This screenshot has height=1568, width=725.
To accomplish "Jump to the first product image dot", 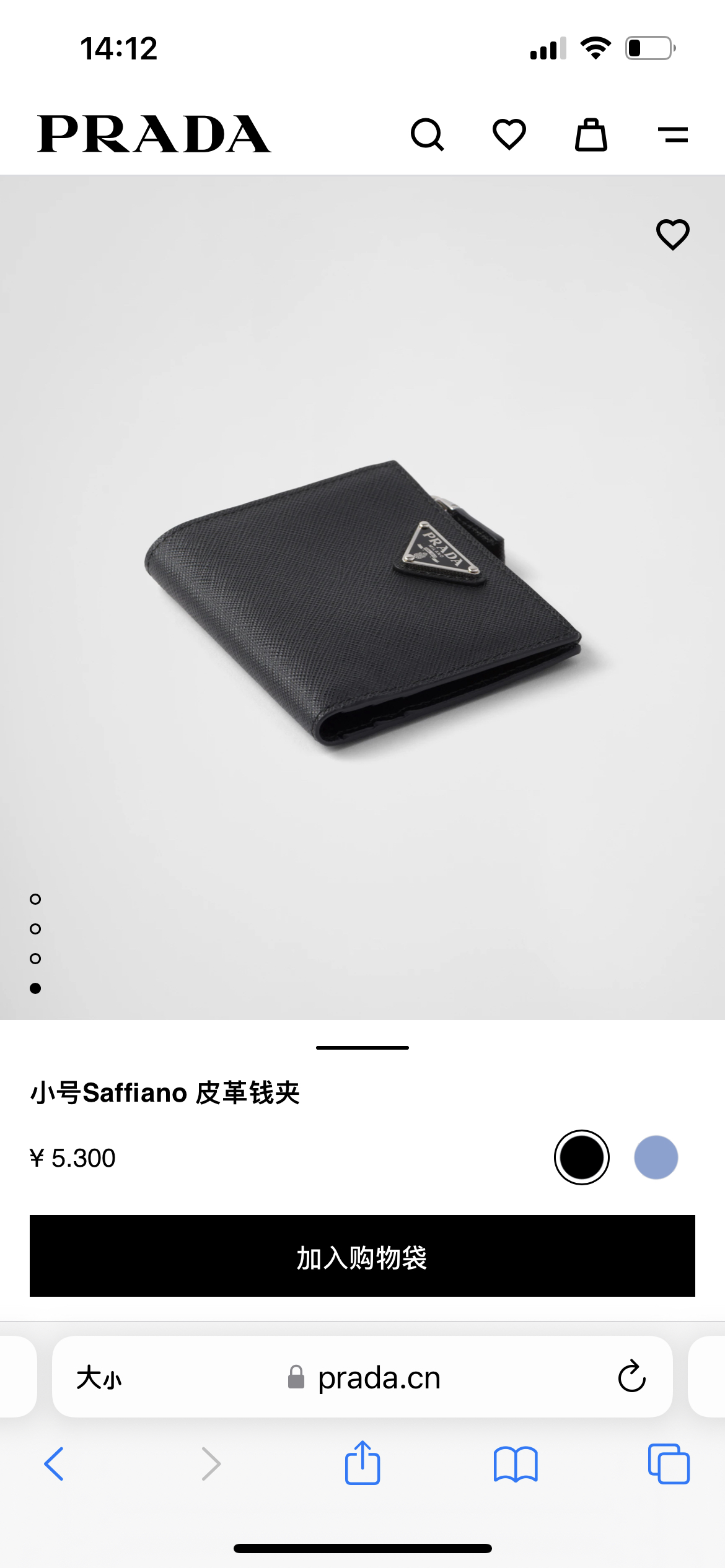I will 35,899.
